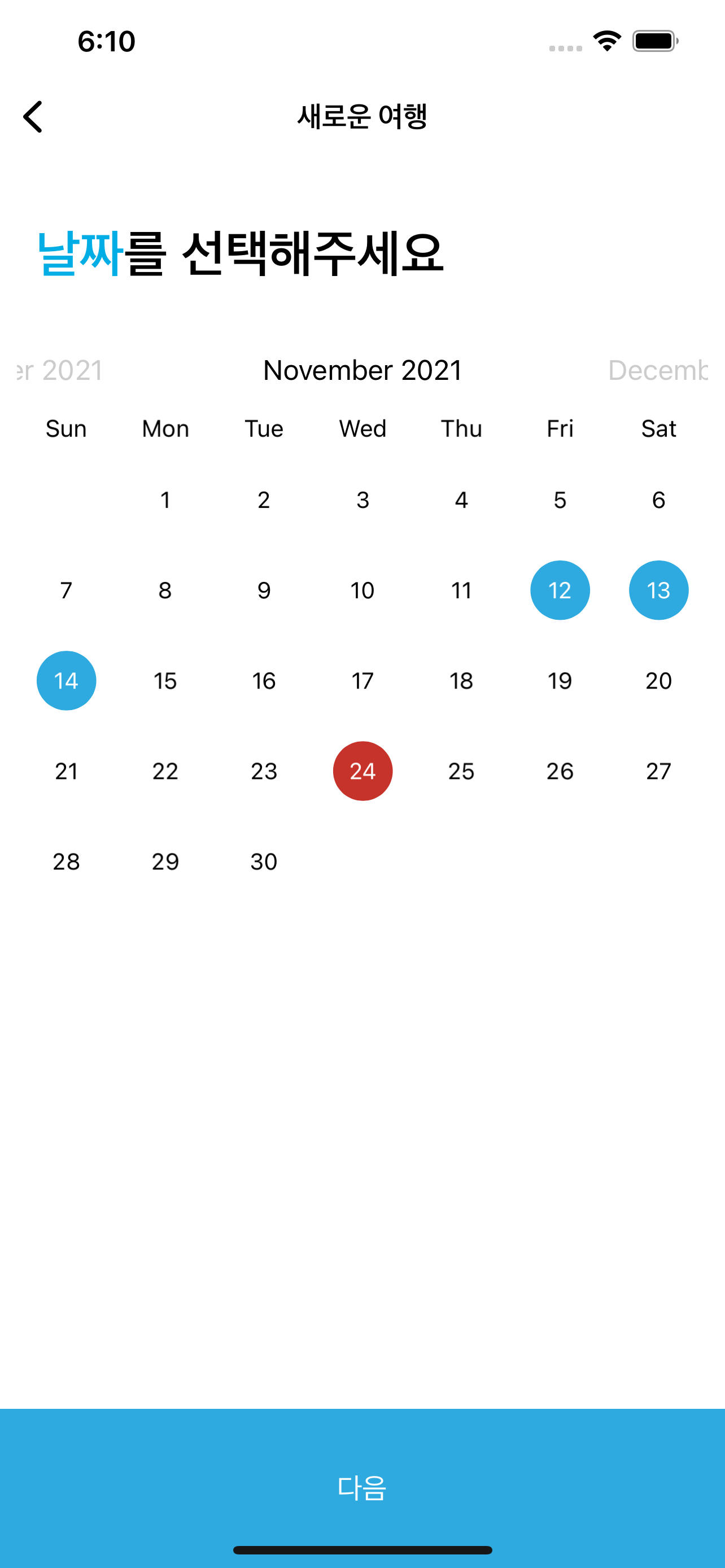Select November 12 on the calendar

pyautogui.click(x=560, y=590)
